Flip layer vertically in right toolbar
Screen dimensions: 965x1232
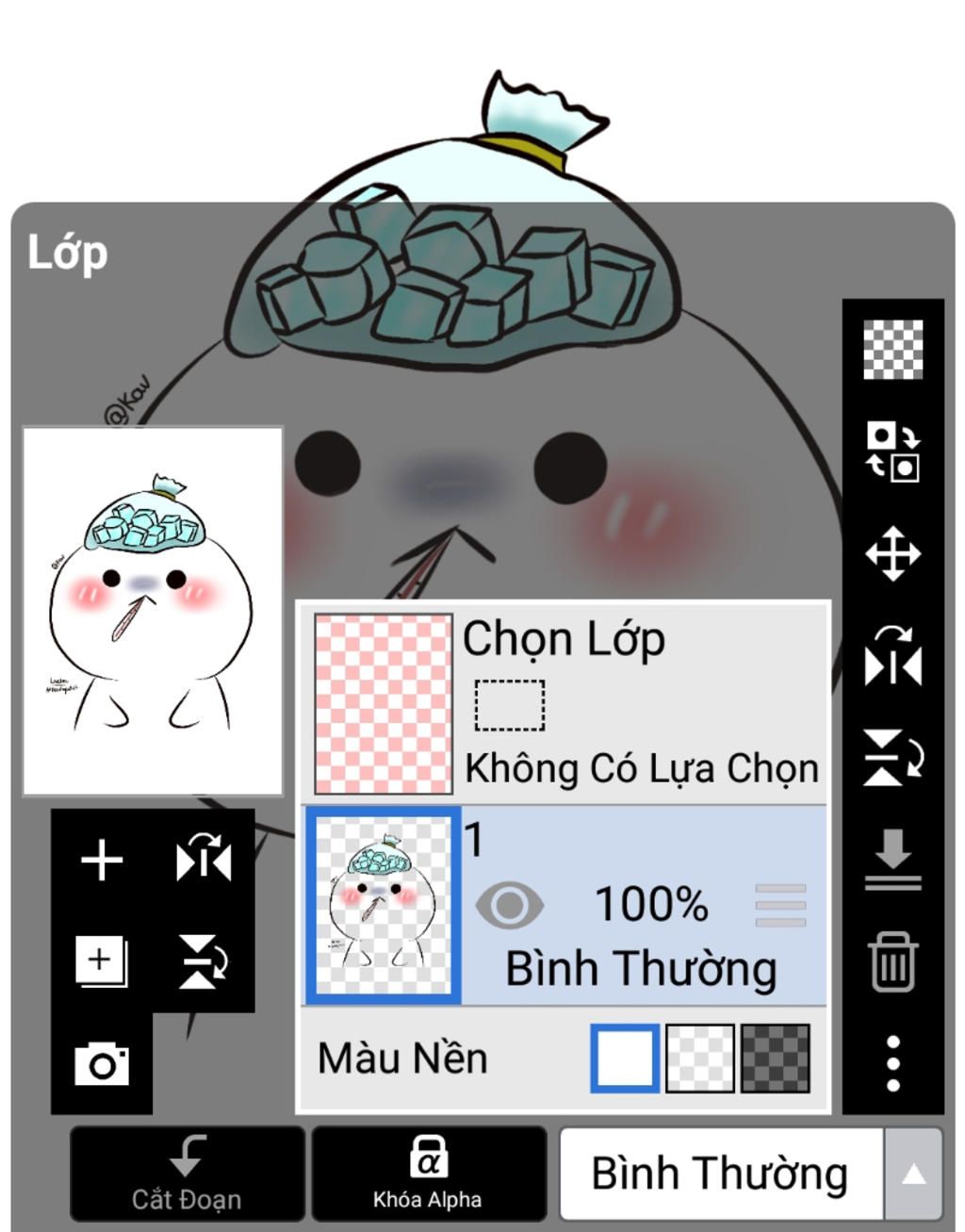click(x=892, y=757)
